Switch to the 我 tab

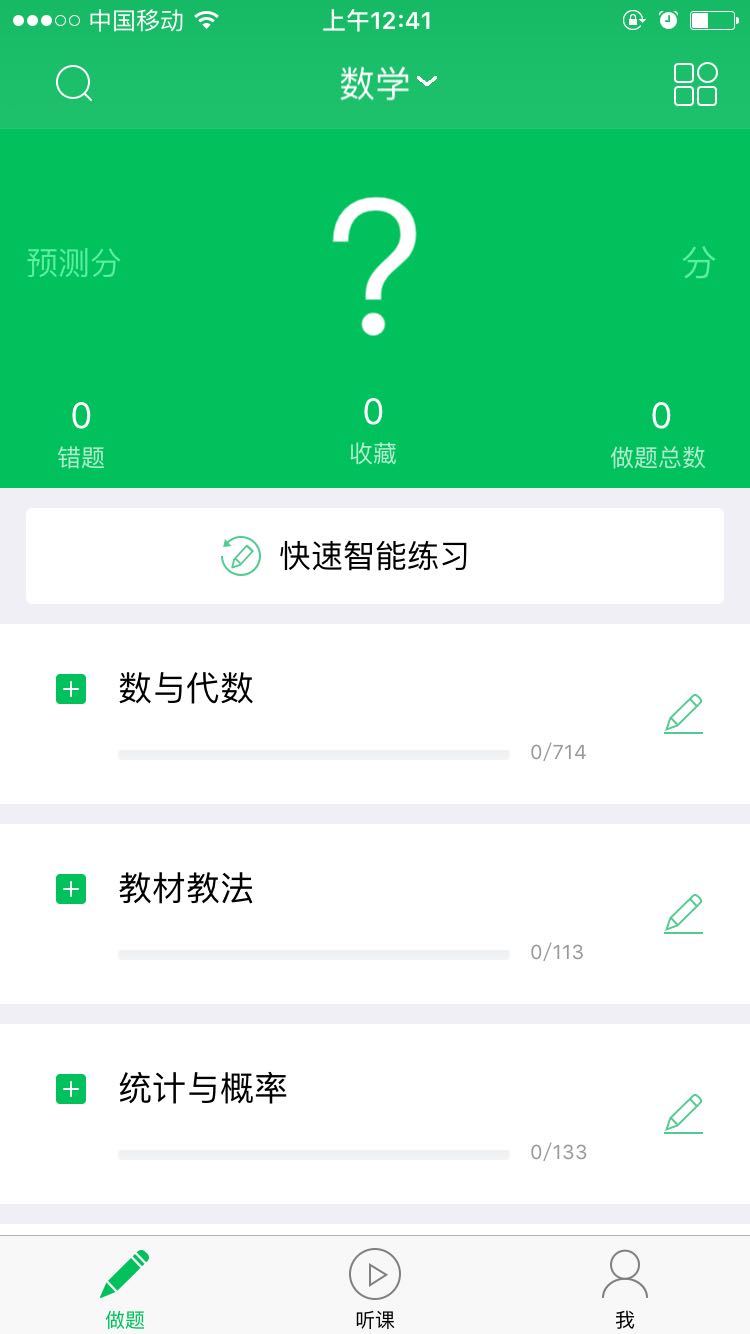(x=625, y=1288)
